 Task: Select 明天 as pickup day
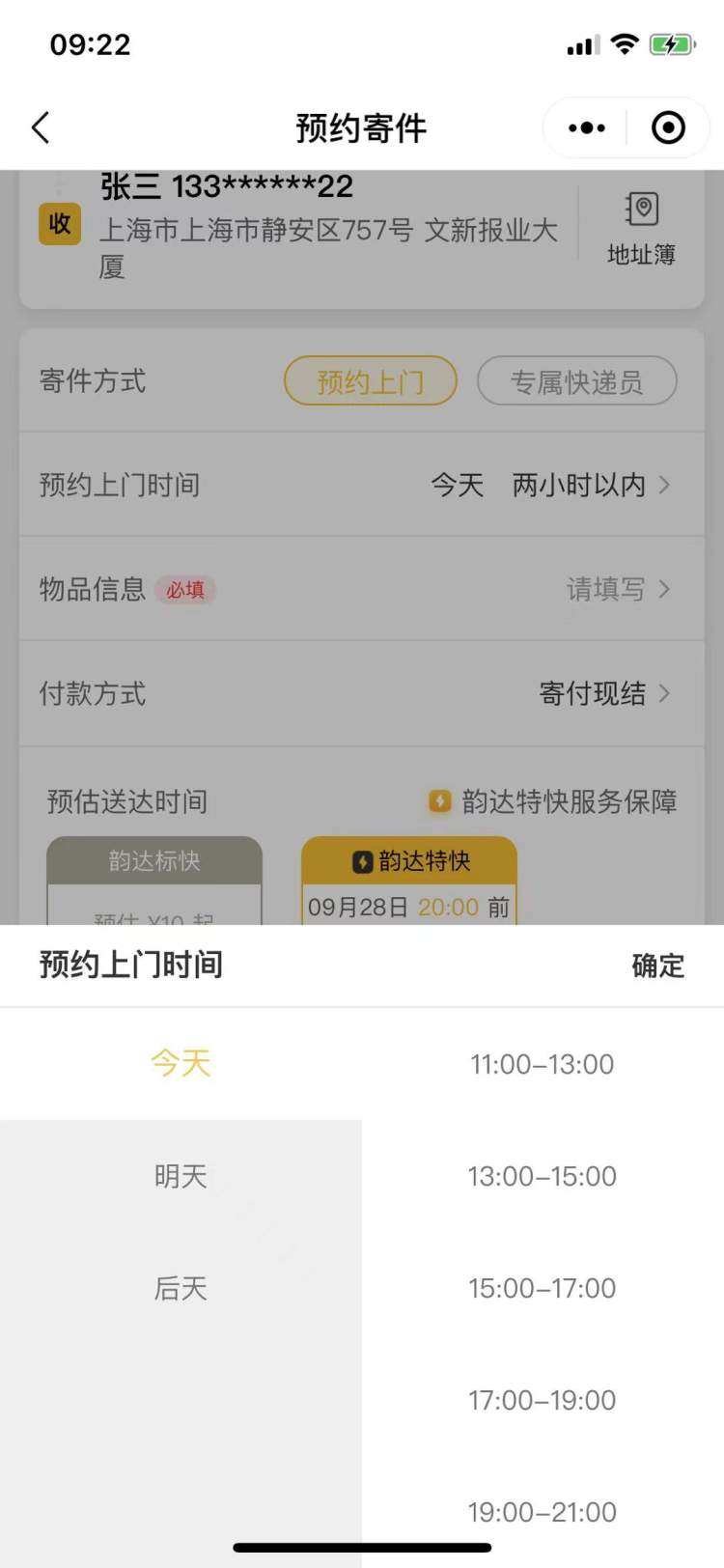[x=181, y=1176]
